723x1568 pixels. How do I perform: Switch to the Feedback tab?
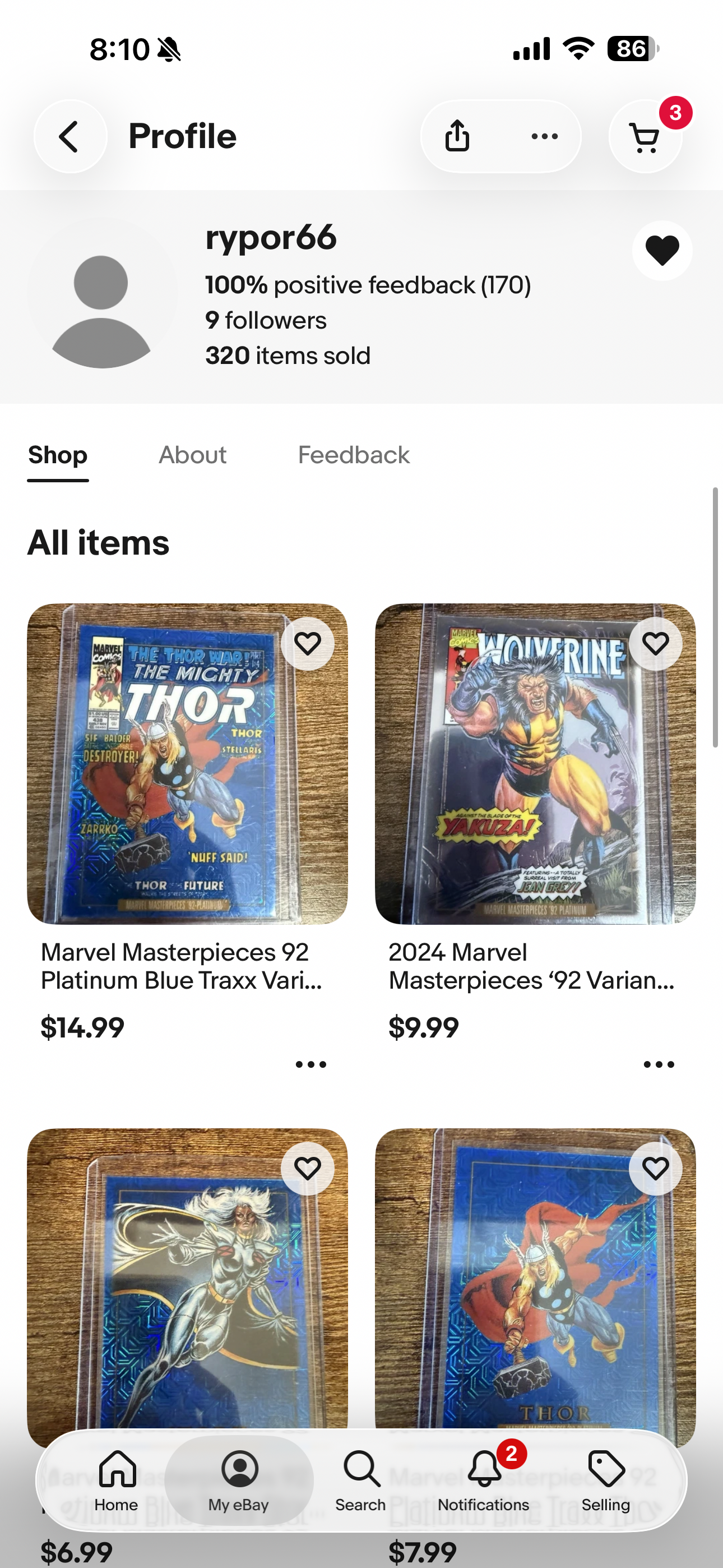[354, 455]
